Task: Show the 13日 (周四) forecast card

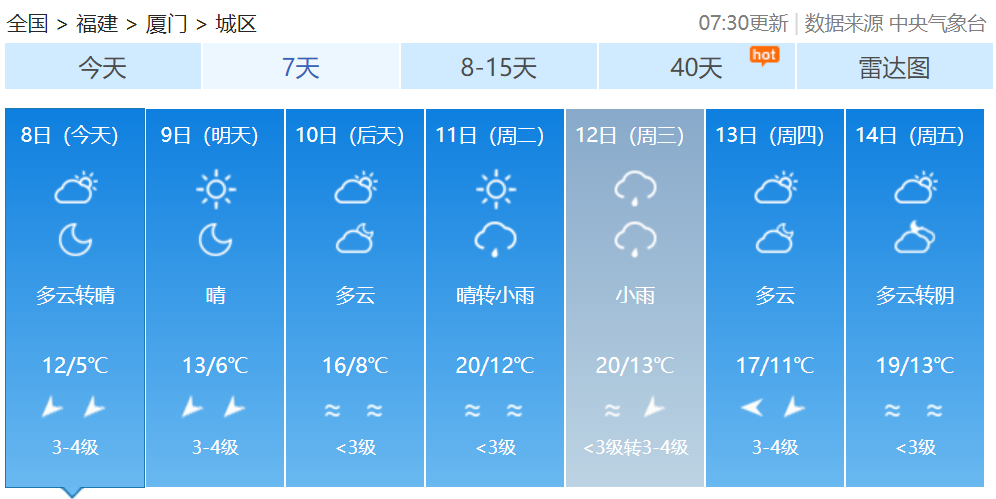Action: point(775,297)
